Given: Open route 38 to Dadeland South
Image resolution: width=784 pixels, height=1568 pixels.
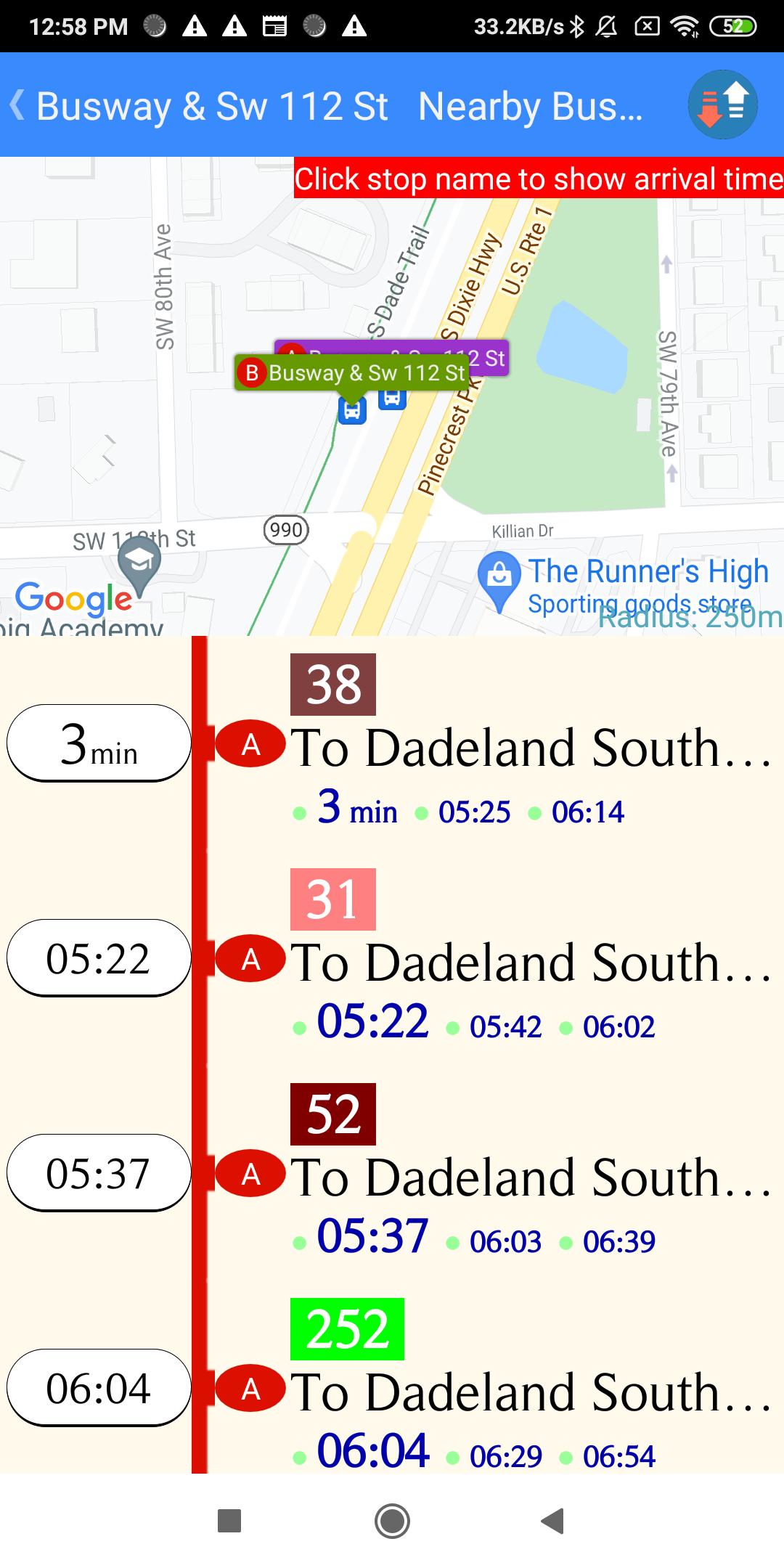Looking at the screenshot, I should pyautogui.click(x=530, y=748).
